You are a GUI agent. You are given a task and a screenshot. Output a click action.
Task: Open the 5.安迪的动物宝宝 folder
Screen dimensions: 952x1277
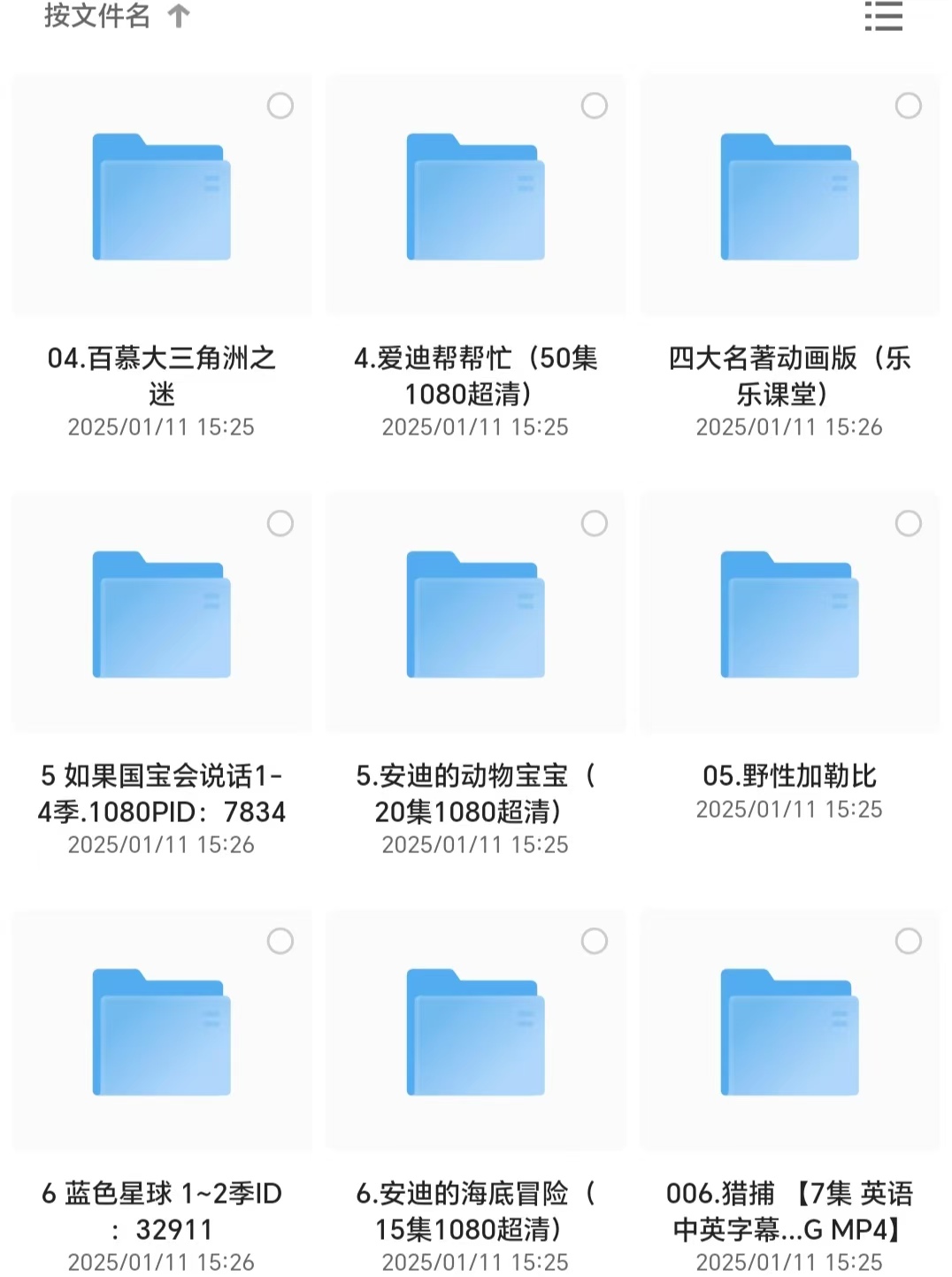(x=476, y=615)
